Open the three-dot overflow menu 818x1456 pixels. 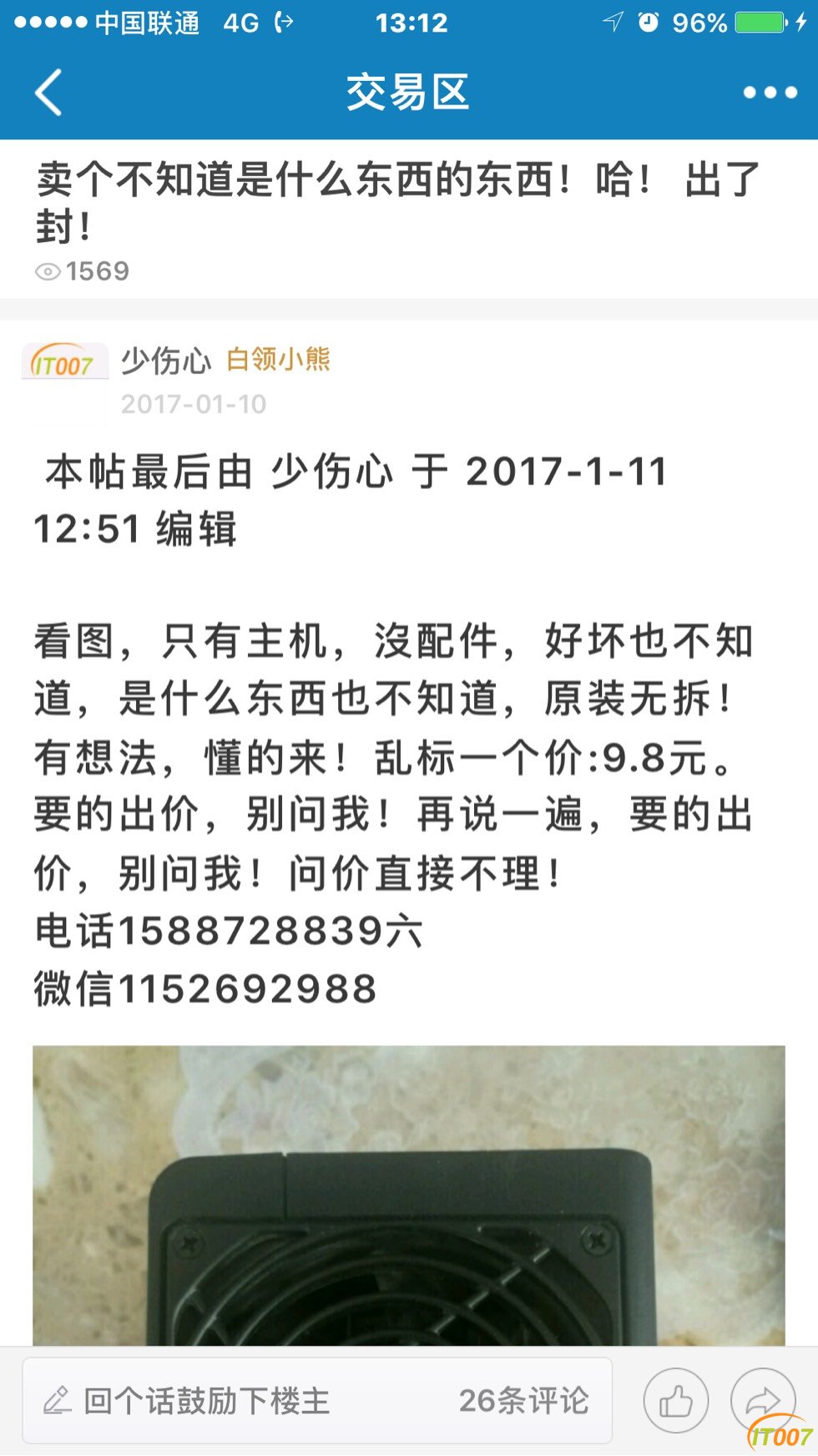pos(770,93)
